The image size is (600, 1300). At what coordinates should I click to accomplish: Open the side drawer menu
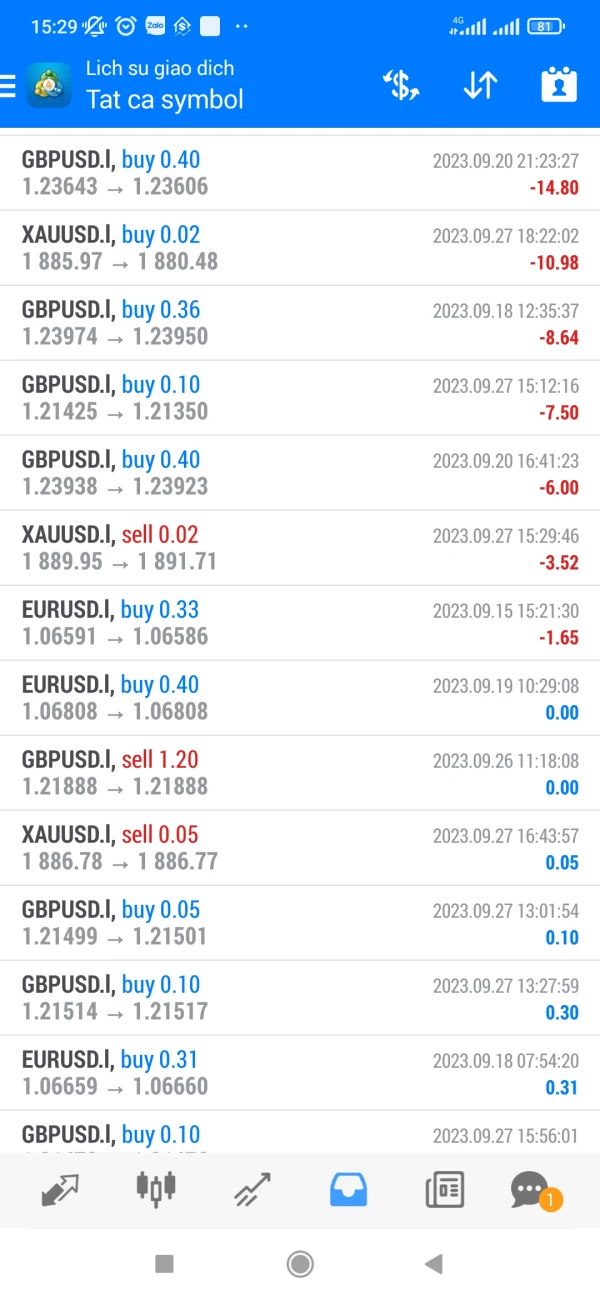[x=10, y=86]
